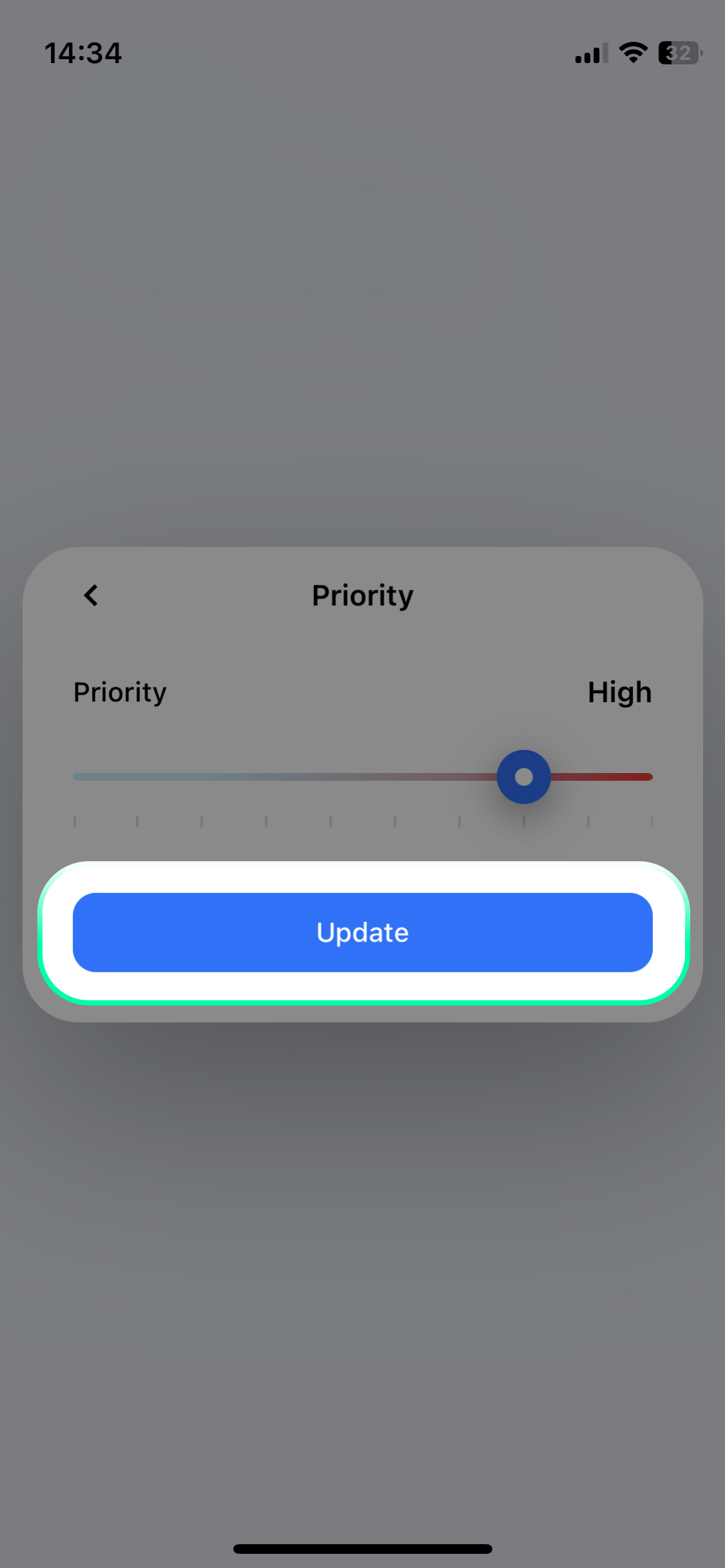
Task: Tap the Priority sheet title
Action: 362,595
